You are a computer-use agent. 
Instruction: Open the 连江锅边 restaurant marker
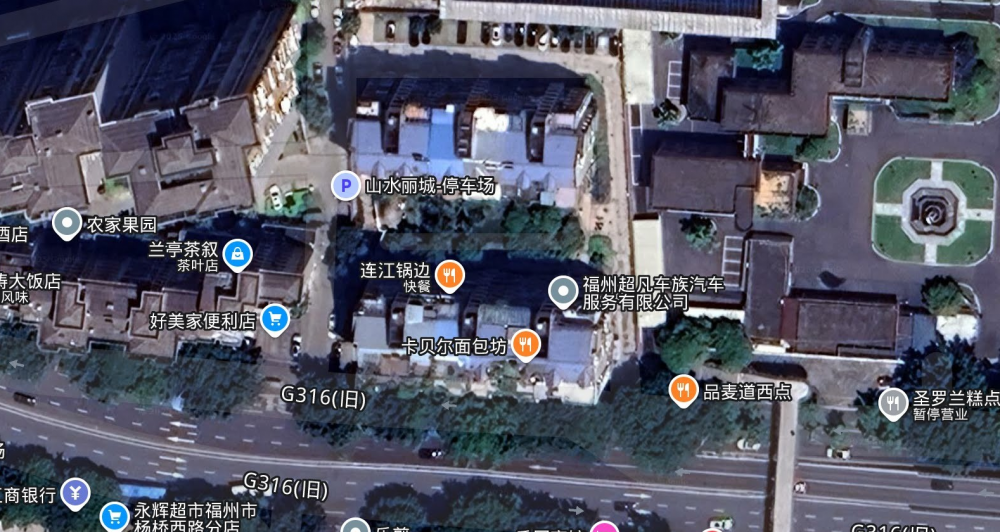[x=451, y=275]
